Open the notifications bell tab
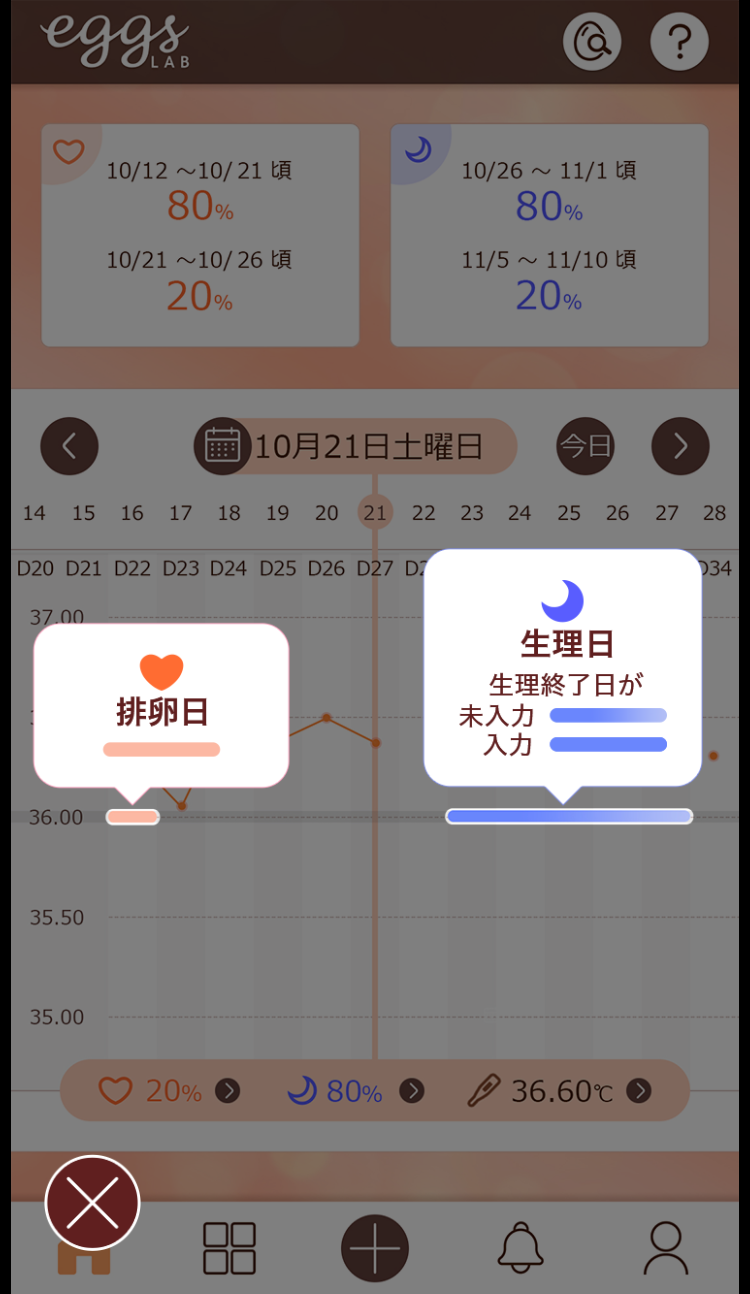Viewport: 750px width, 1294px height. 520,1248
